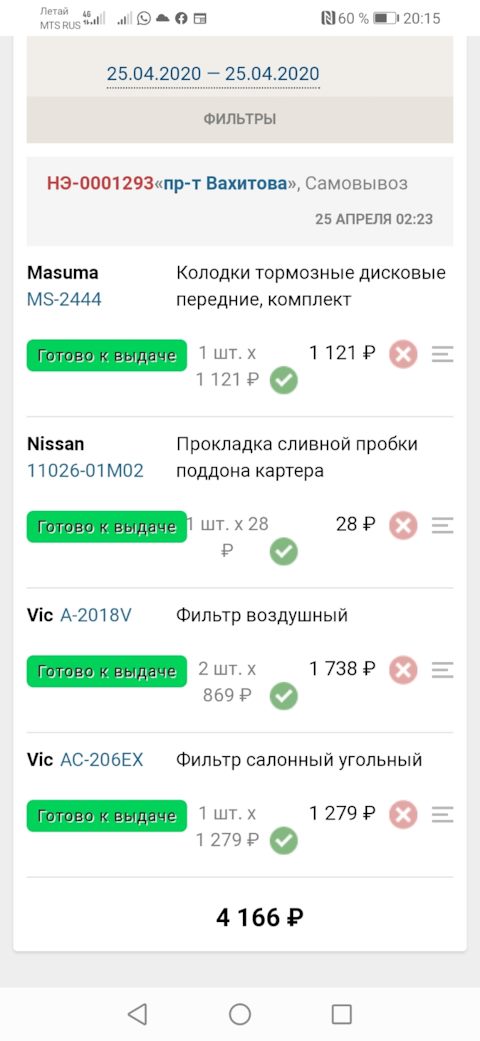Open part number 11026-01M02
This screenshot has width=480, height=1041.
tap(85, 471)
